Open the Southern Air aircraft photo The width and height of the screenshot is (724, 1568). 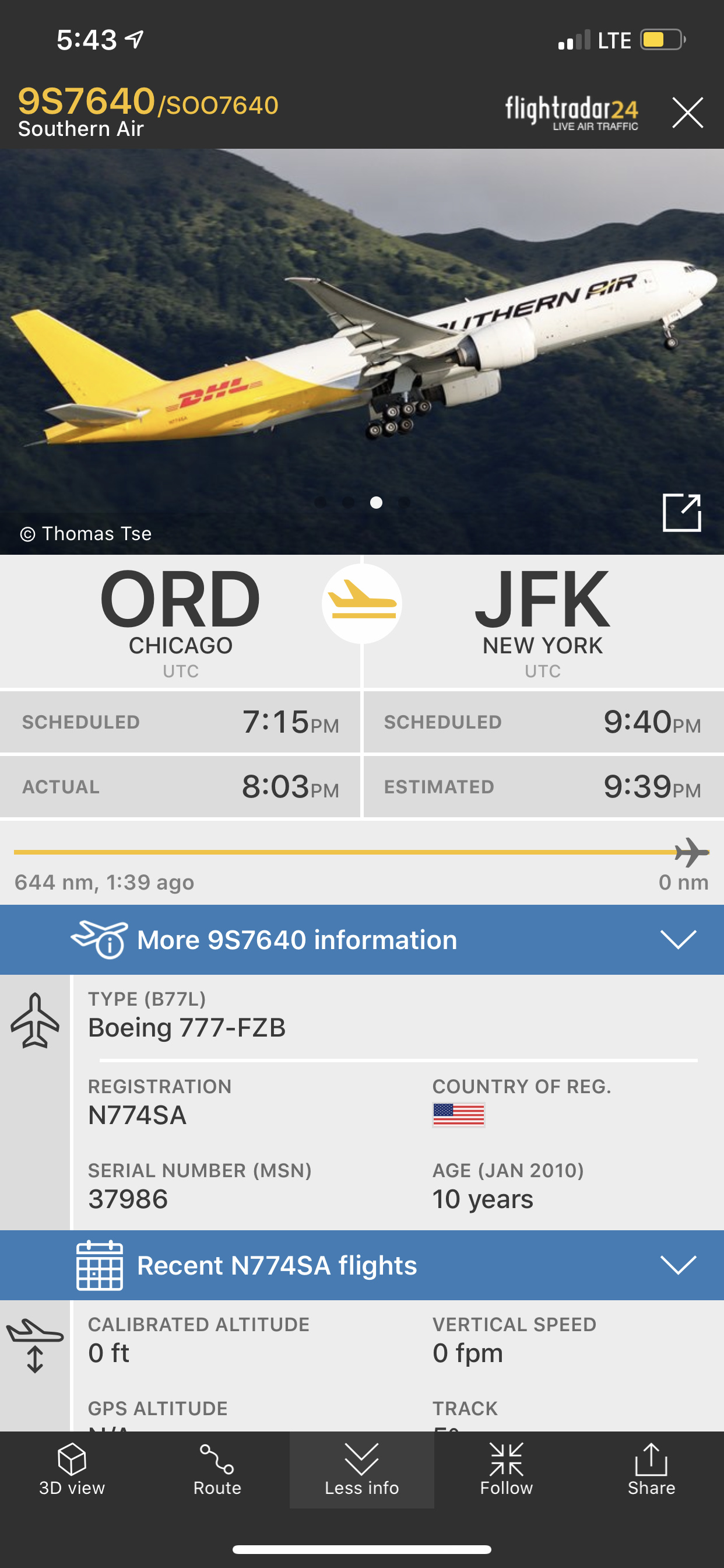pyautogui.click(x=361, y=341)
